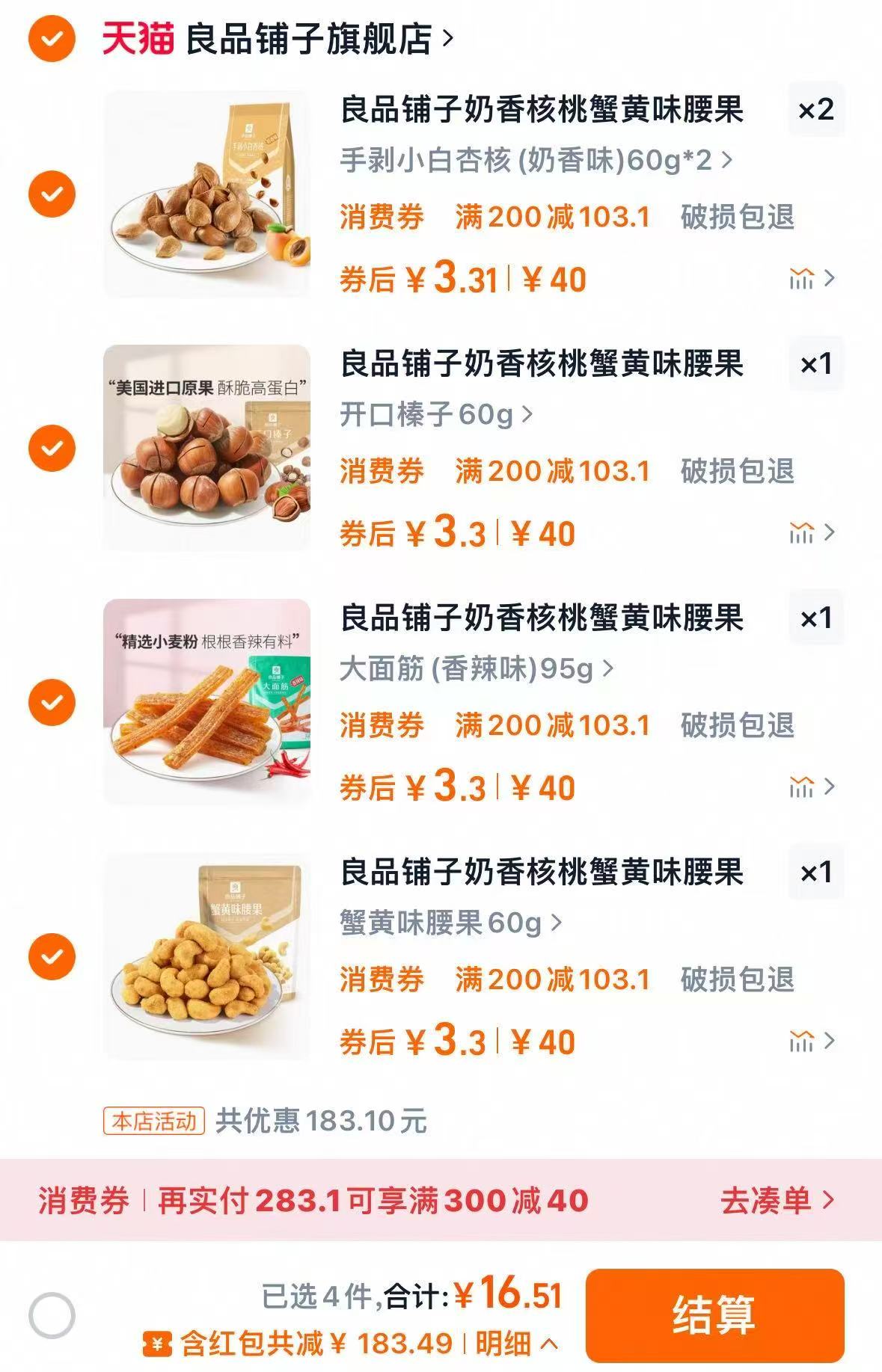Adjust the ×2 quantity for 手剥小白杏核

(x=815, y=110)
